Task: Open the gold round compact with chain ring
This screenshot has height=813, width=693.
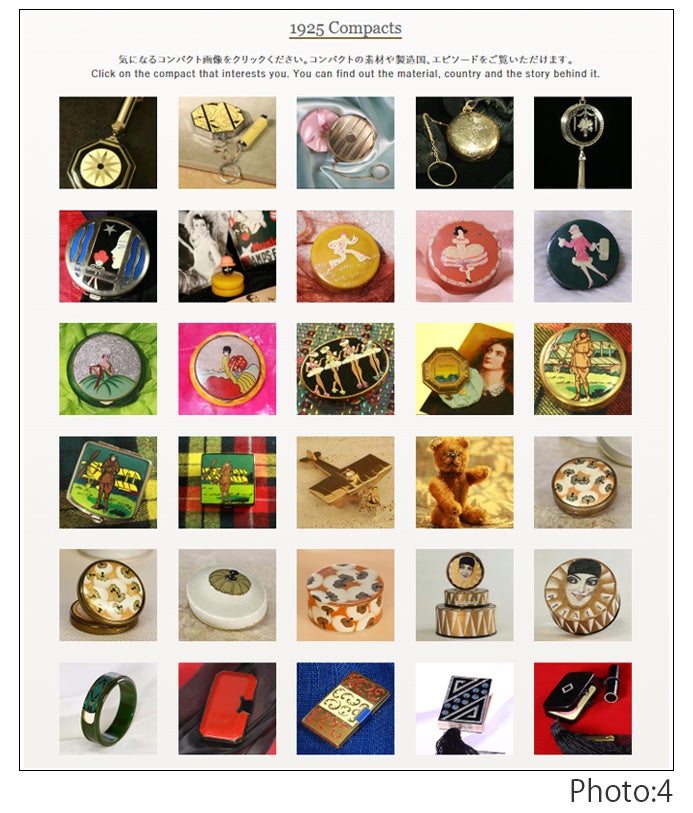Action: (464, 142)
